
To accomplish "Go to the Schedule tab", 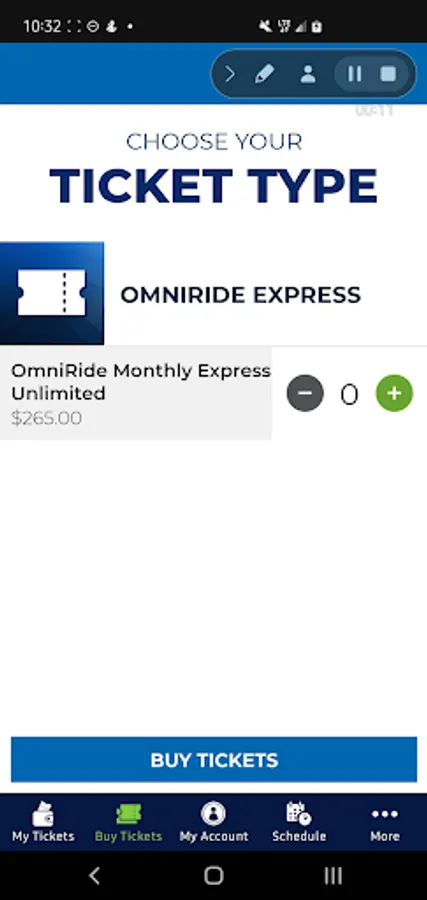I will coord(299,822).
